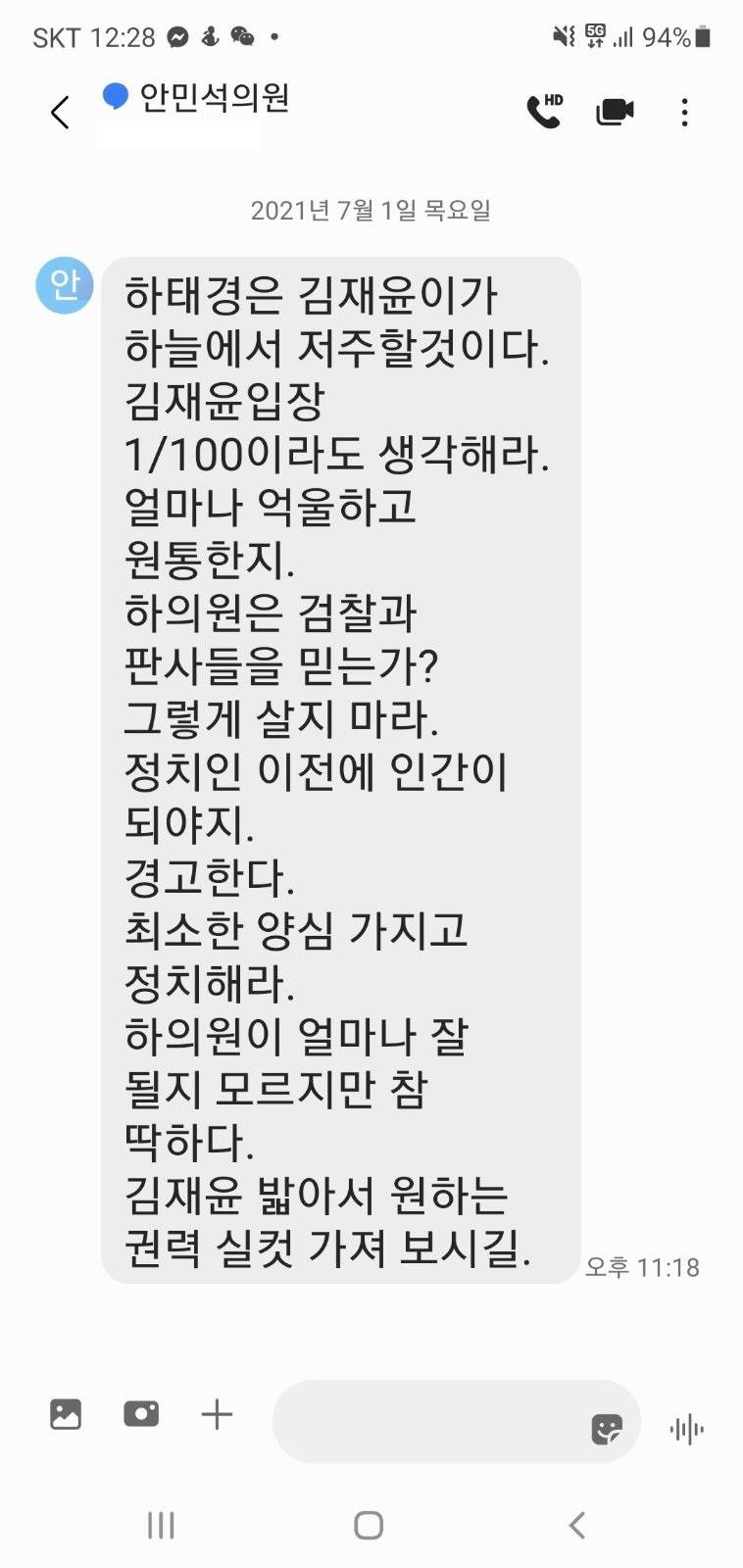This screenshot has height=1568, width=743.
Task: Attach a photo from gallery
Action: (x=66, y=1414)
